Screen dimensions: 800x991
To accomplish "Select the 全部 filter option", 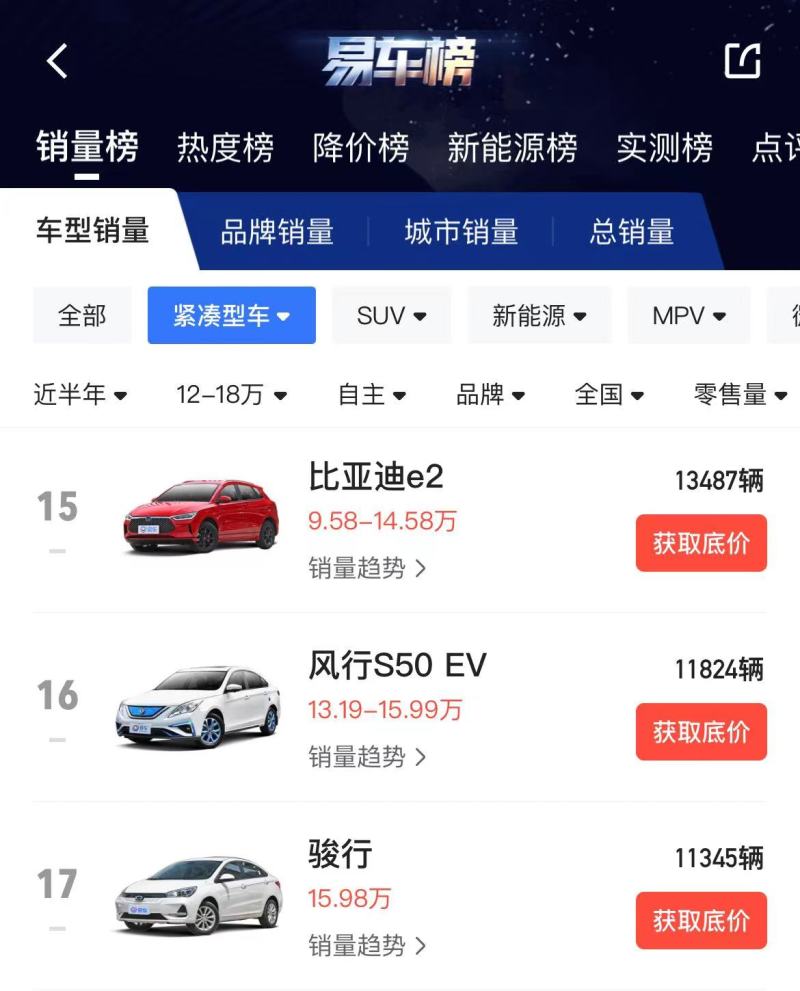I will point(82,314).
